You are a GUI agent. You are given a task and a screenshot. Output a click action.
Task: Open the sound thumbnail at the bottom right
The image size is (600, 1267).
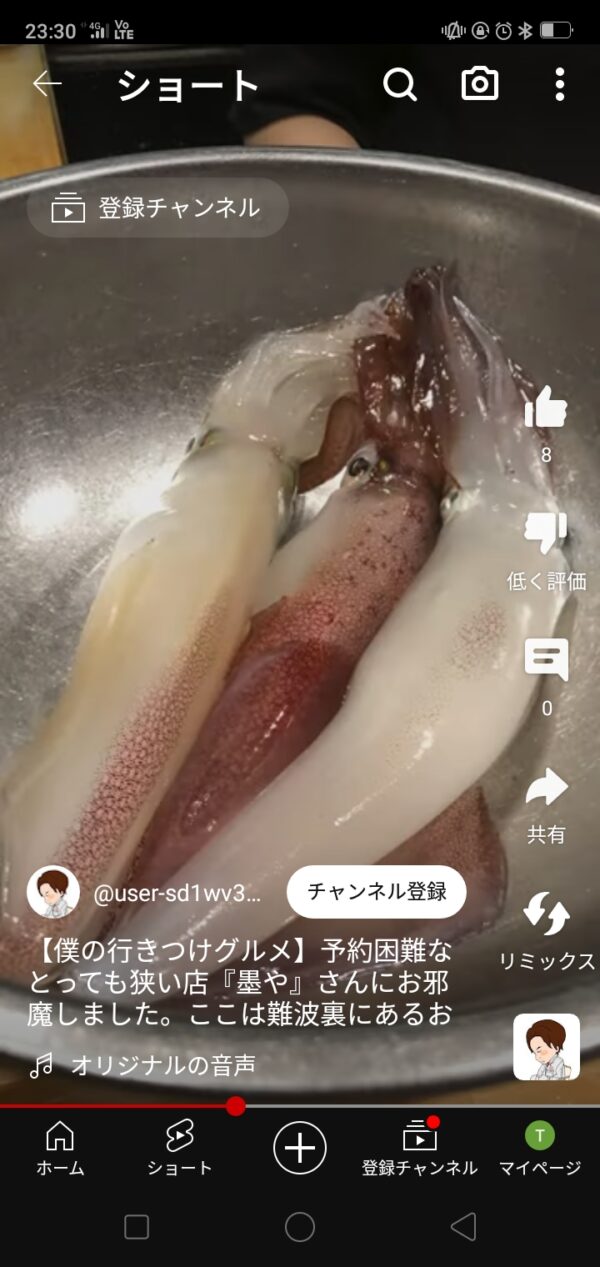[546, 1047]
